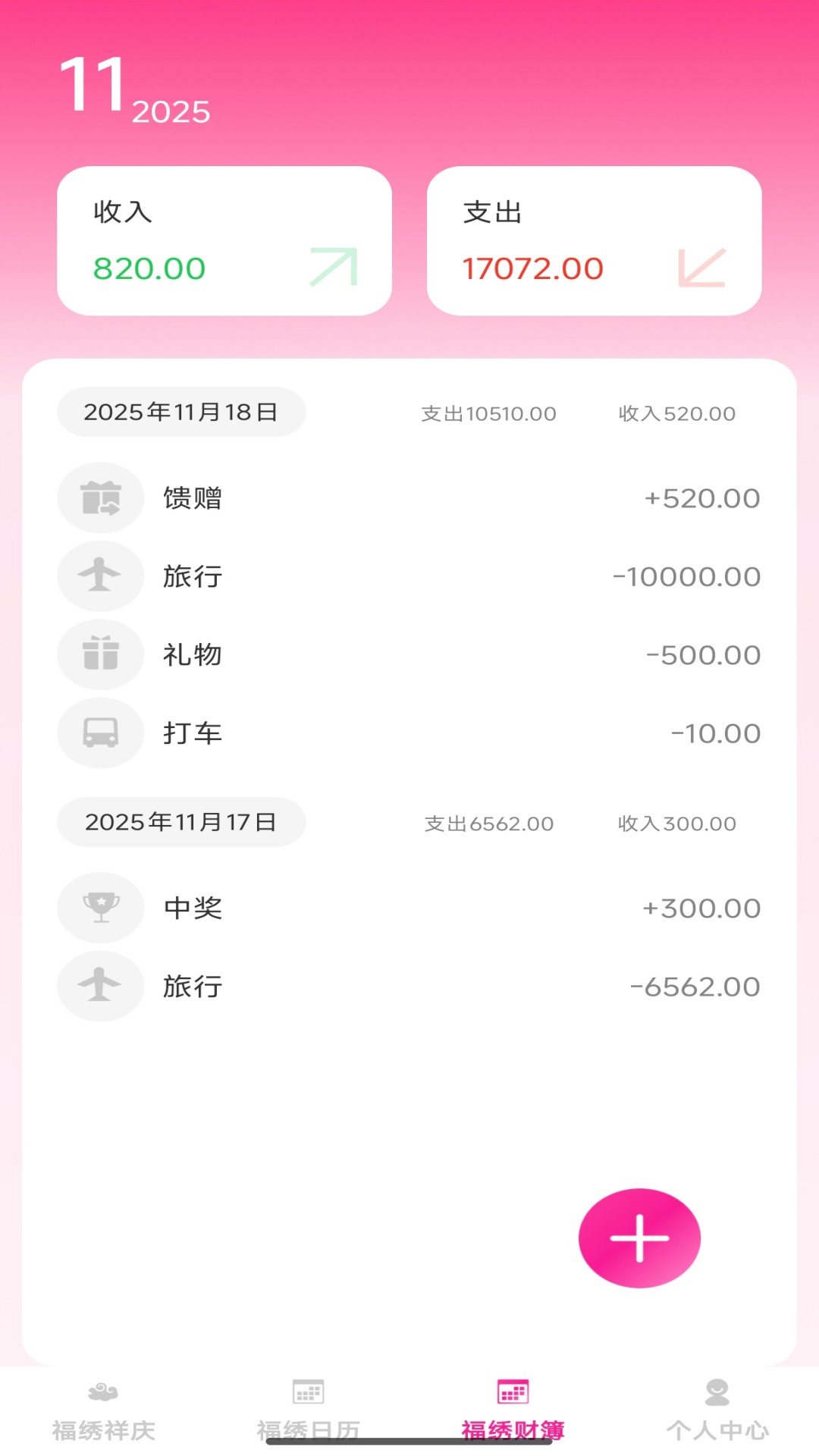This screenshot has height=1456, width=819.
Task: Switch to the 福绣祥庆 tab
Action: [103, 1410]
